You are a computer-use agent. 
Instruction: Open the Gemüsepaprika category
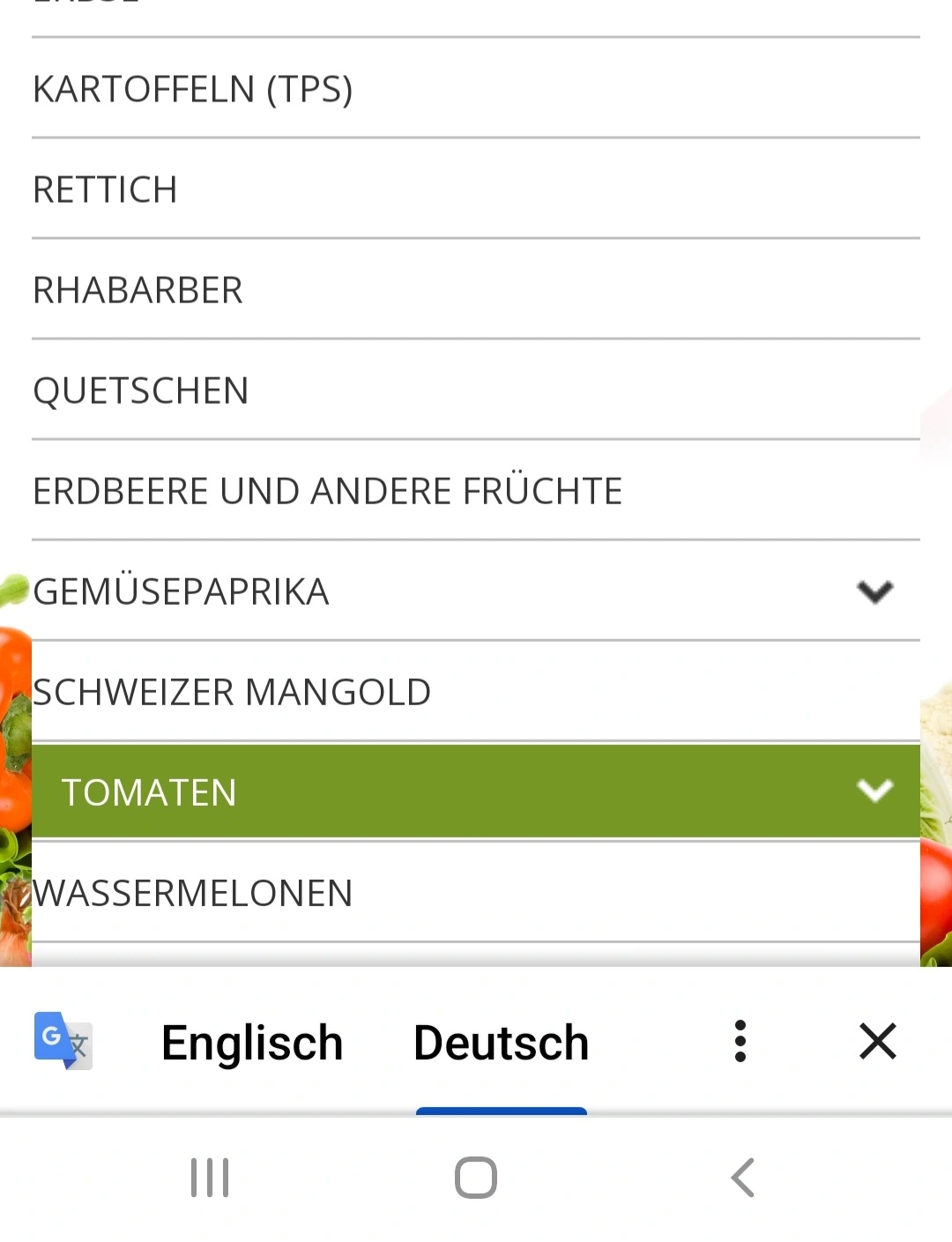point(181,591)
